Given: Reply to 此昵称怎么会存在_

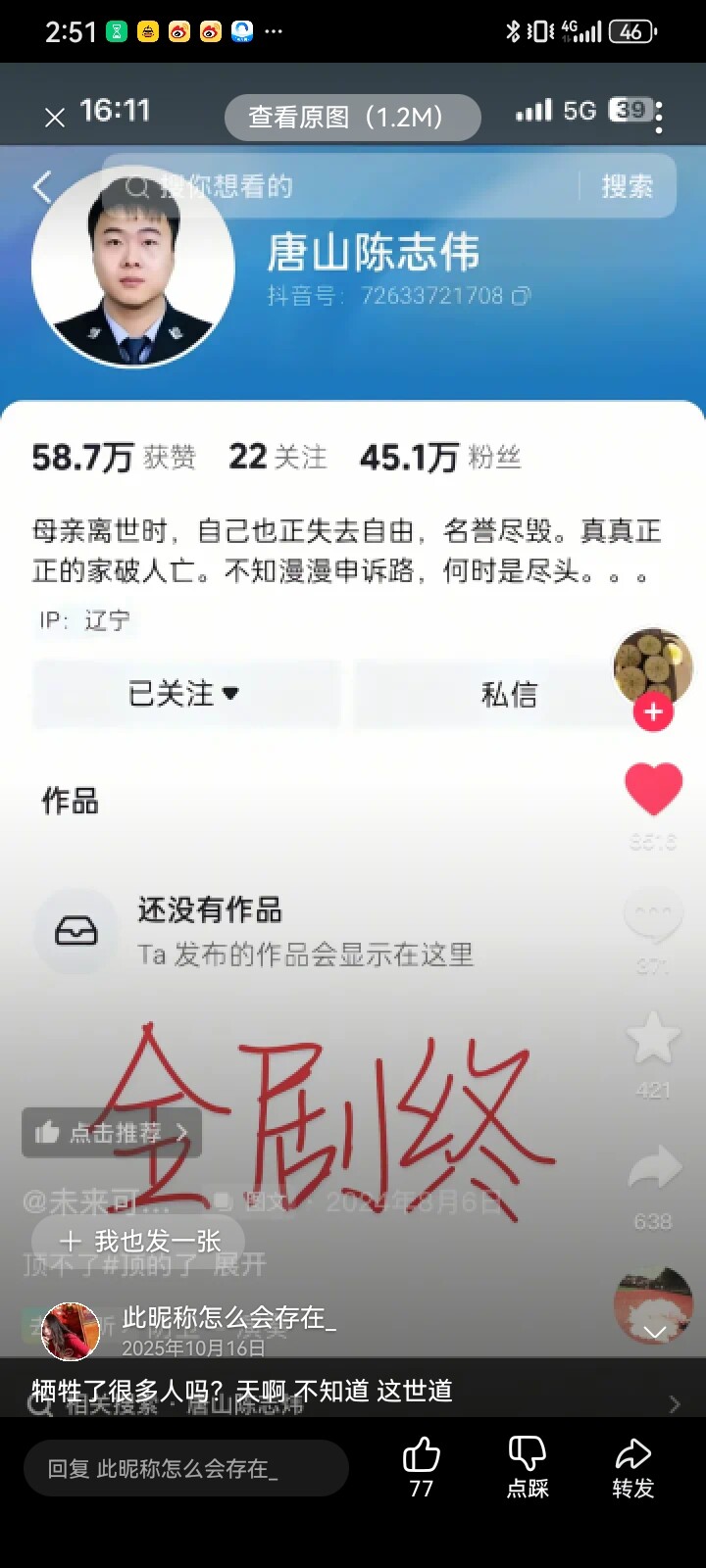Looking at the screenshot, I should [185, 1468].
